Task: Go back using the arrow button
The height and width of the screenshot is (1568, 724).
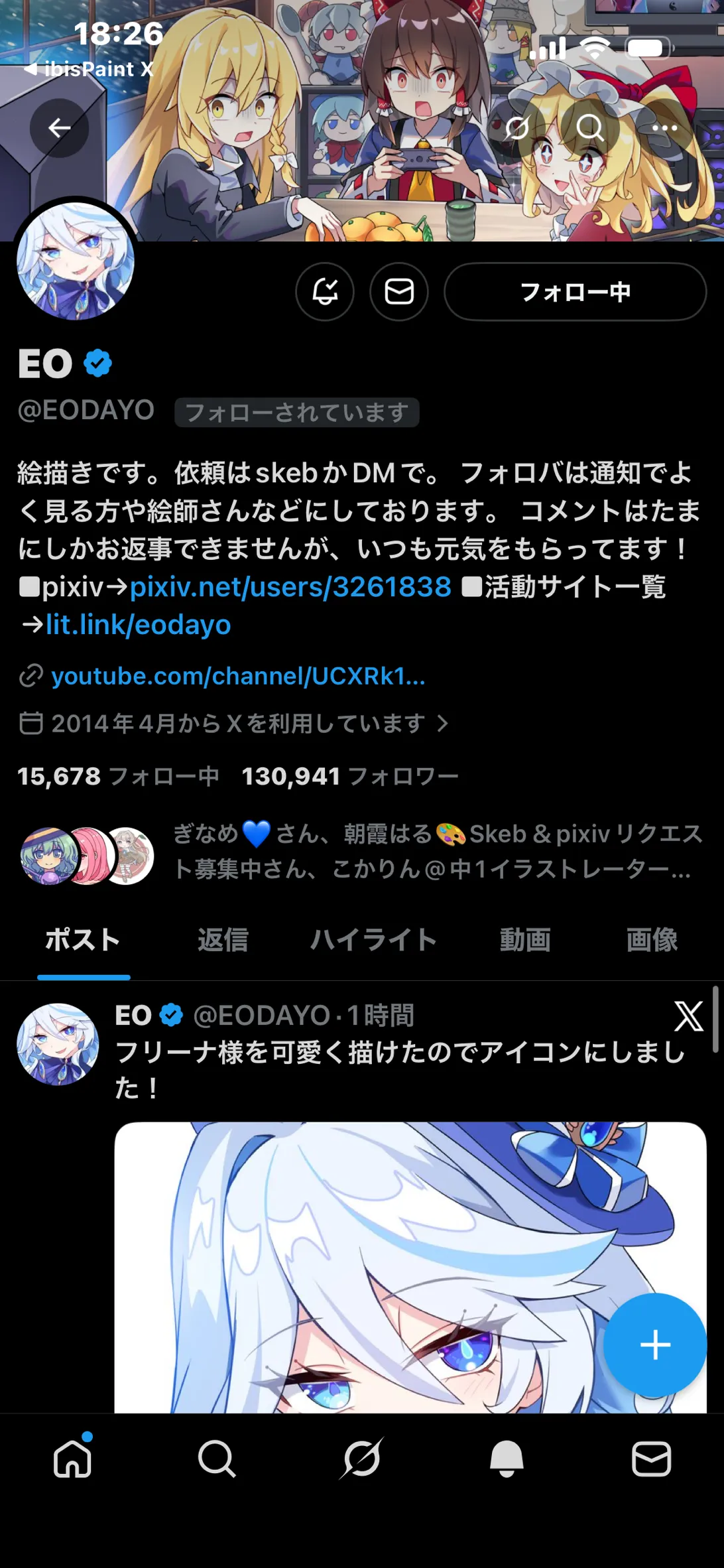Action: 59,127
